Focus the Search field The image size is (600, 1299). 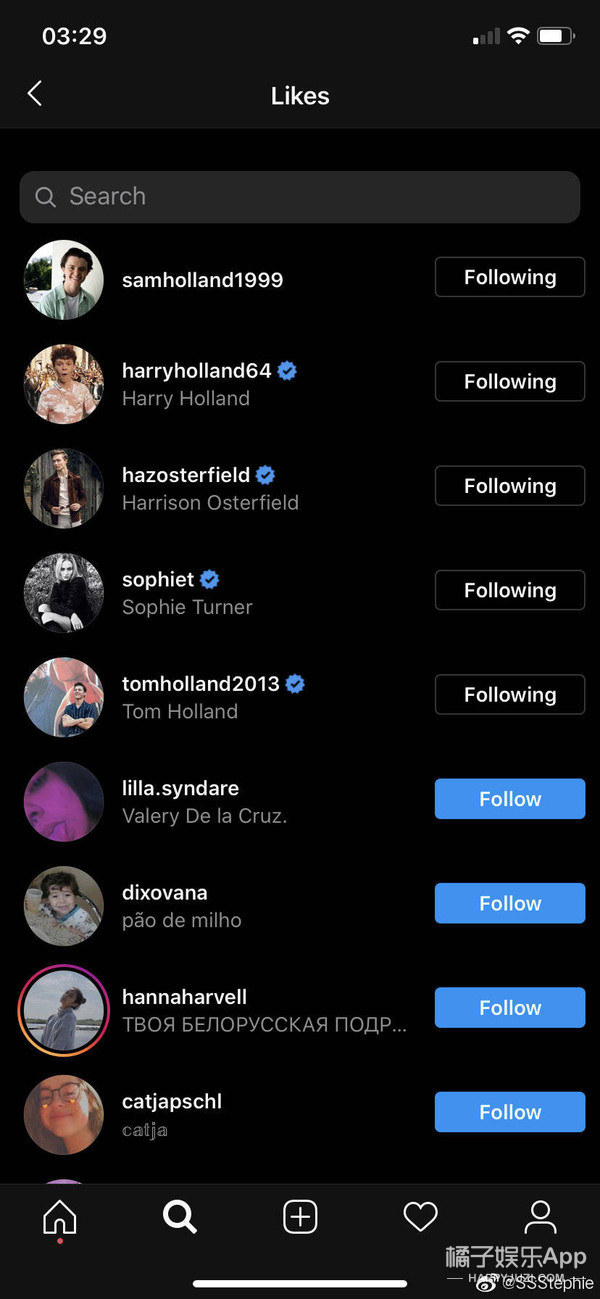pos(300,197)
